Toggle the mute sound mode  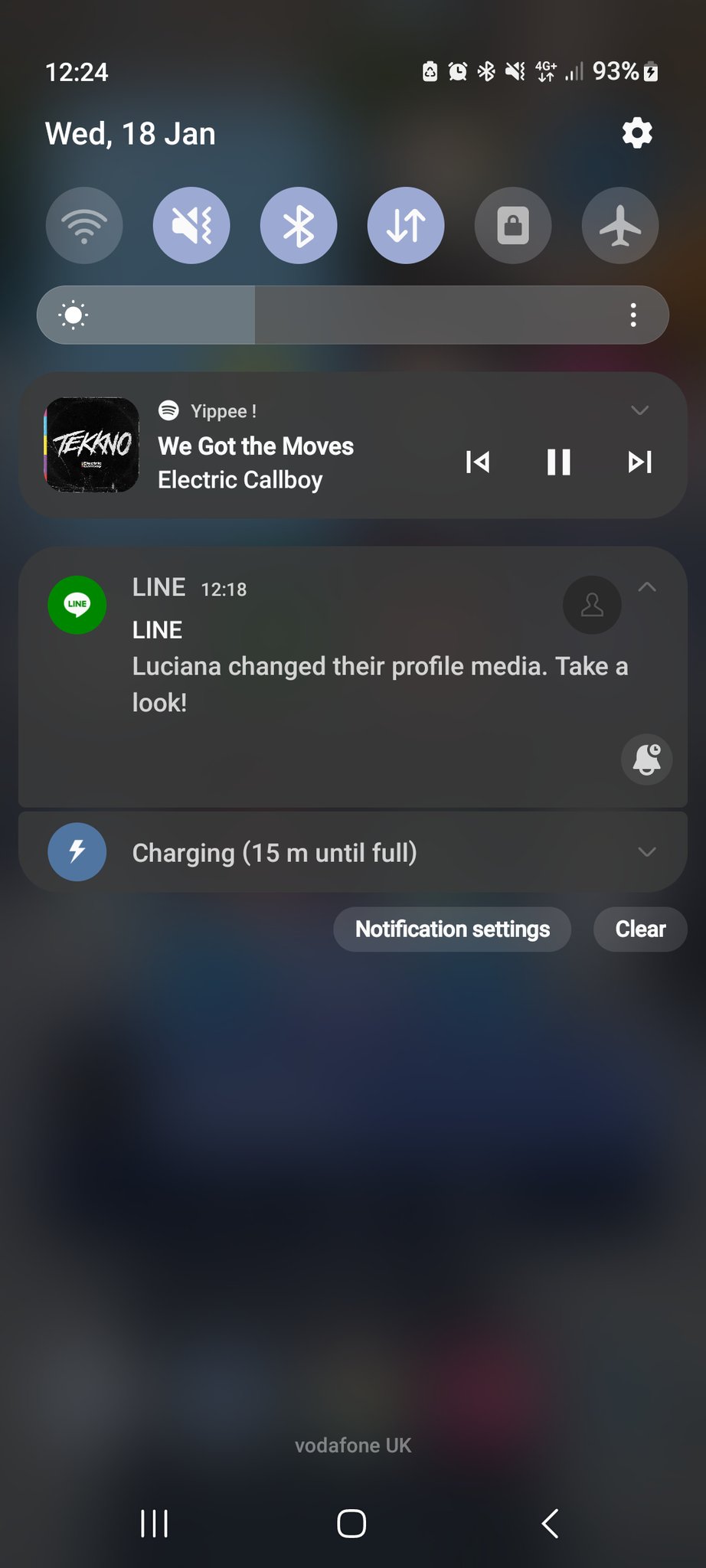pos(191,226)
